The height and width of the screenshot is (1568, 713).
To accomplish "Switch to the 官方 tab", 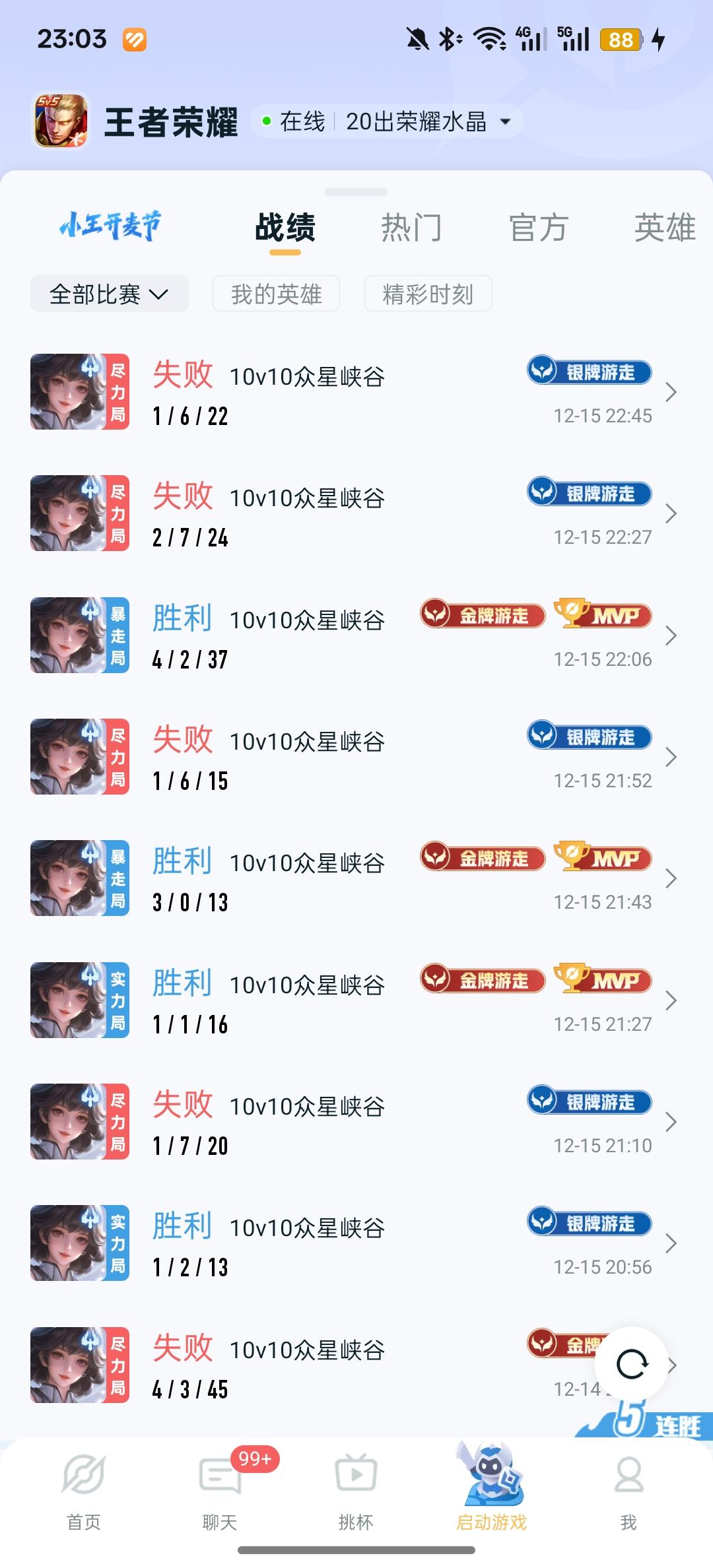I will [x=538, y=228].
